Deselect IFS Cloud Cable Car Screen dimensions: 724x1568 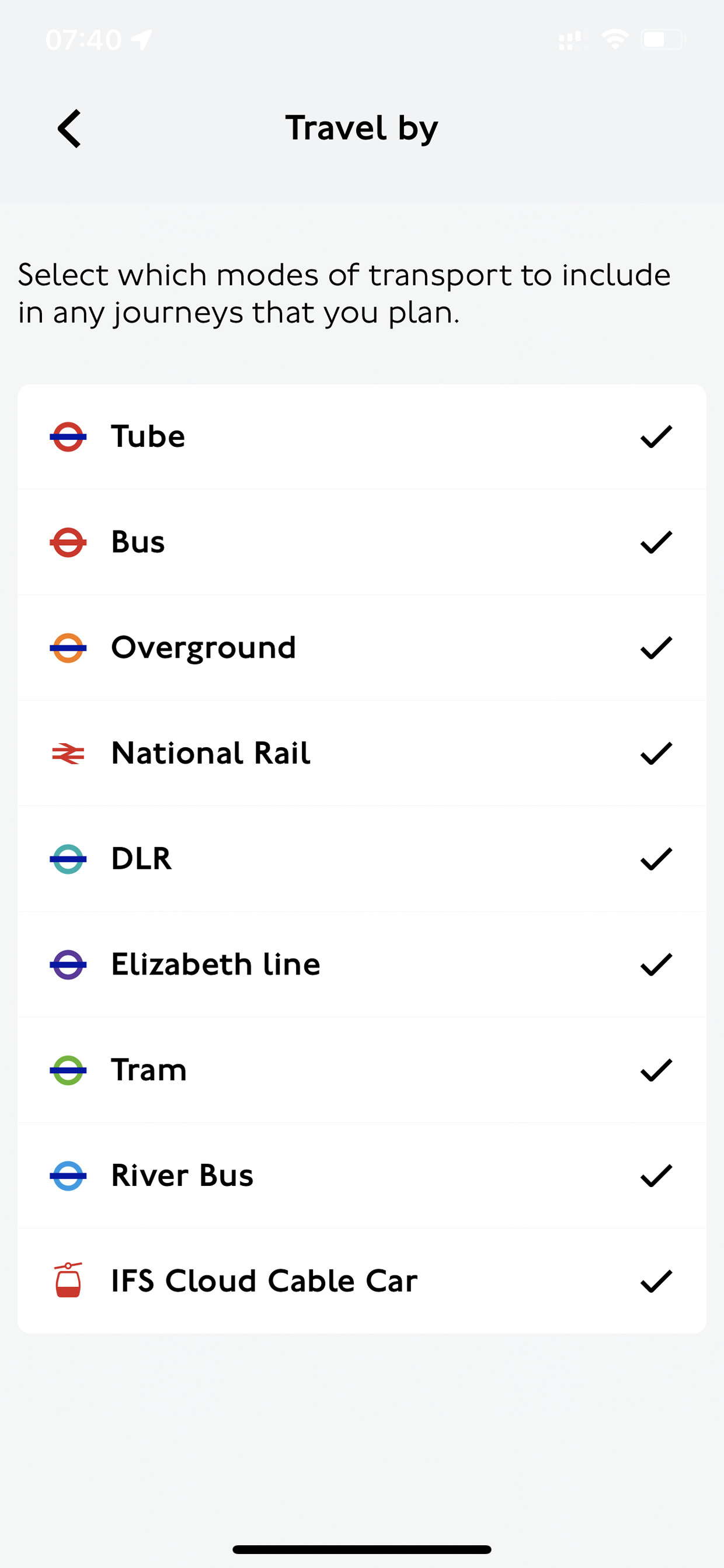tap(362, 1281)
